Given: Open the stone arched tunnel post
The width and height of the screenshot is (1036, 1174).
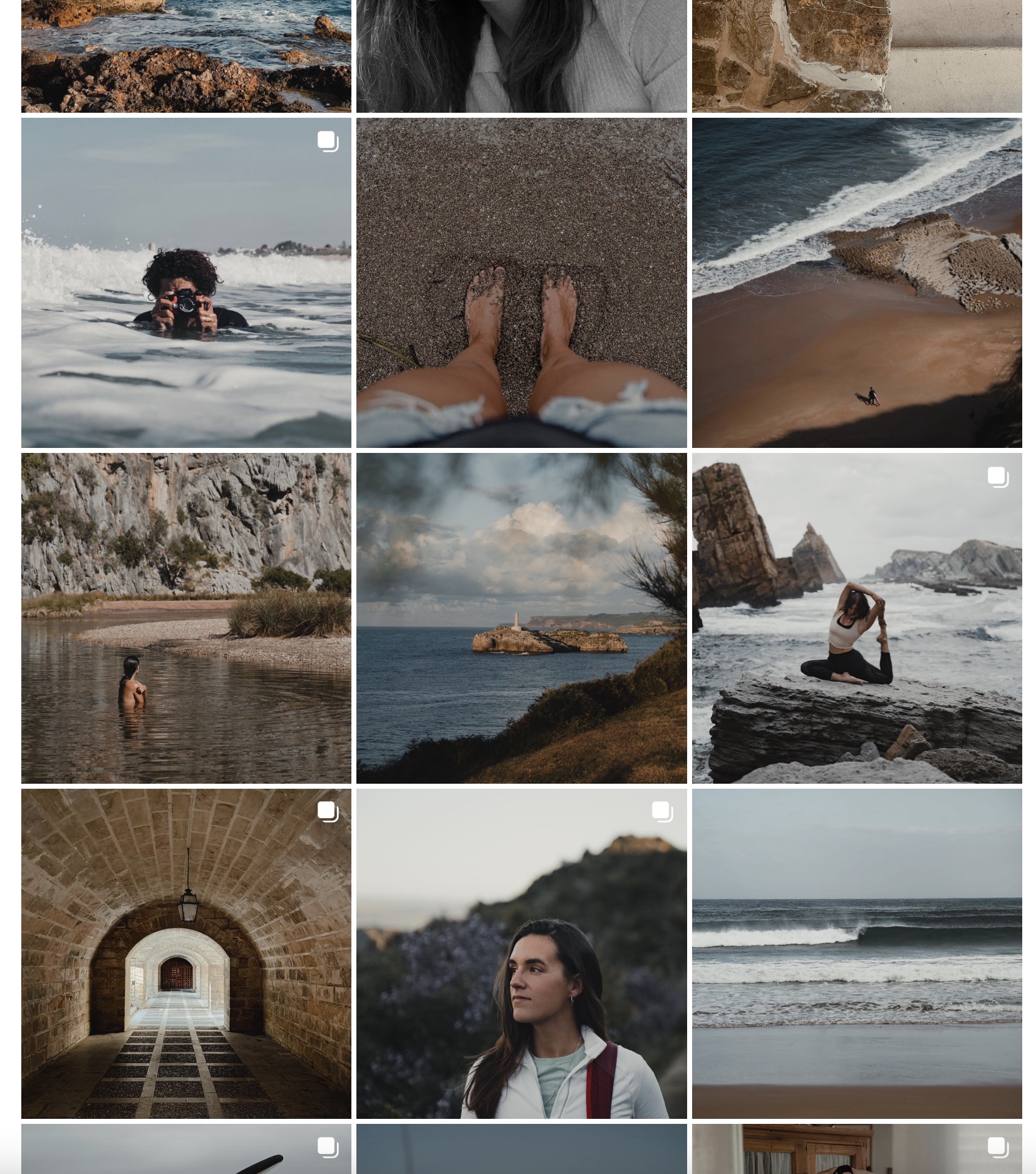Looking at the screenshot, I should pos(186,953).
